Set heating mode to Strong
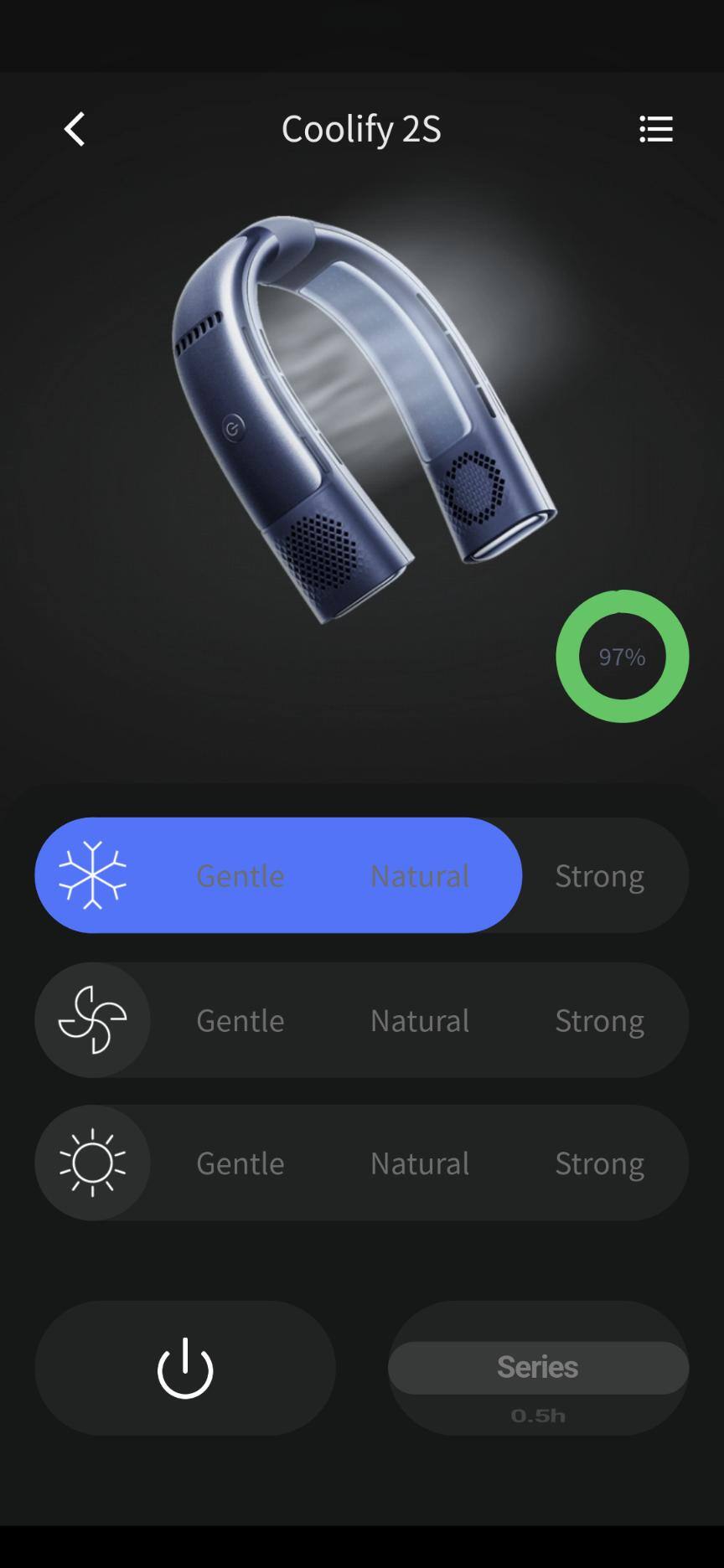The width and height of the screenshot is (724, 1568). tap(599, 1163)
